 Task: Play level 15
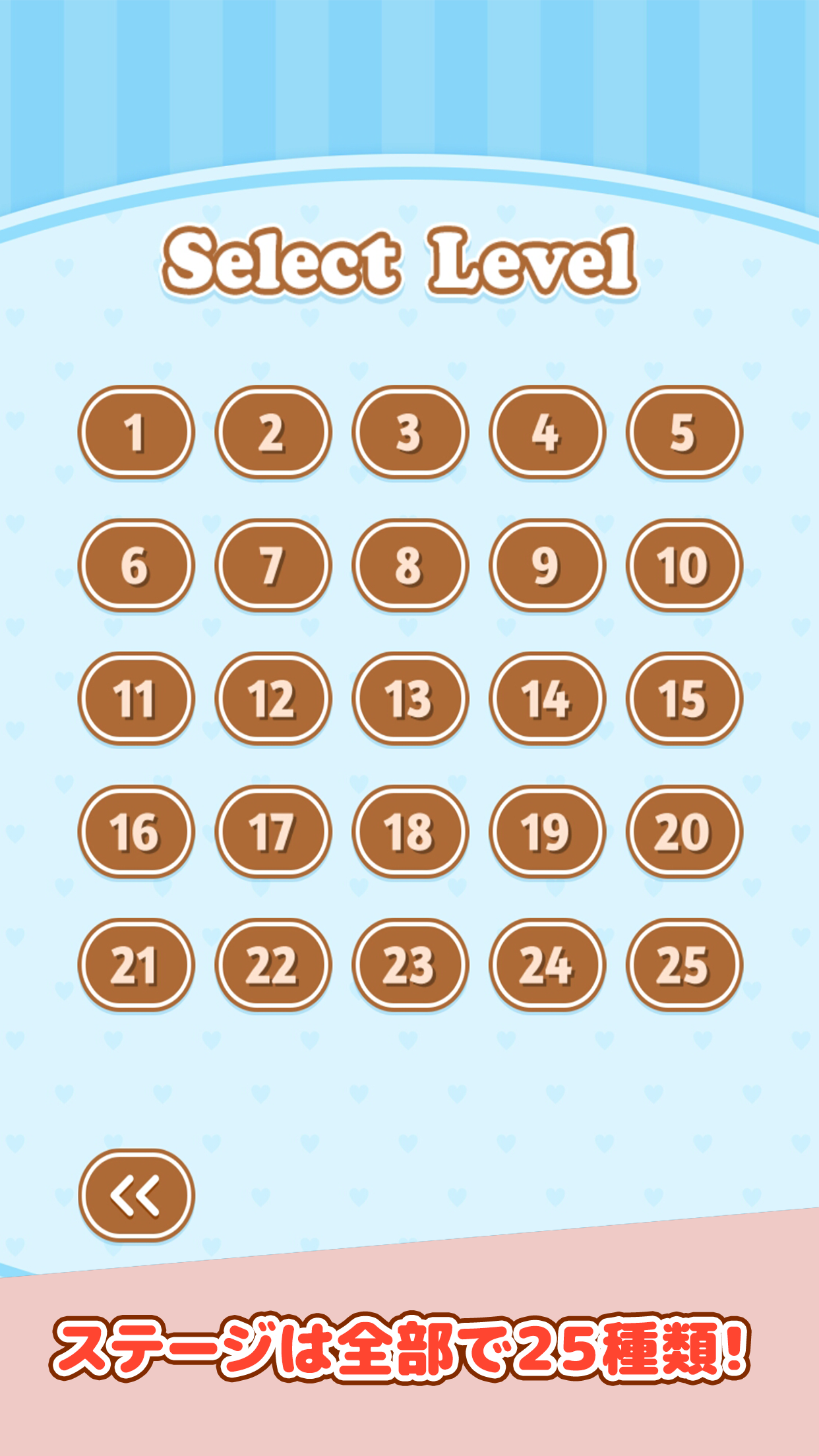click(684, 699)
